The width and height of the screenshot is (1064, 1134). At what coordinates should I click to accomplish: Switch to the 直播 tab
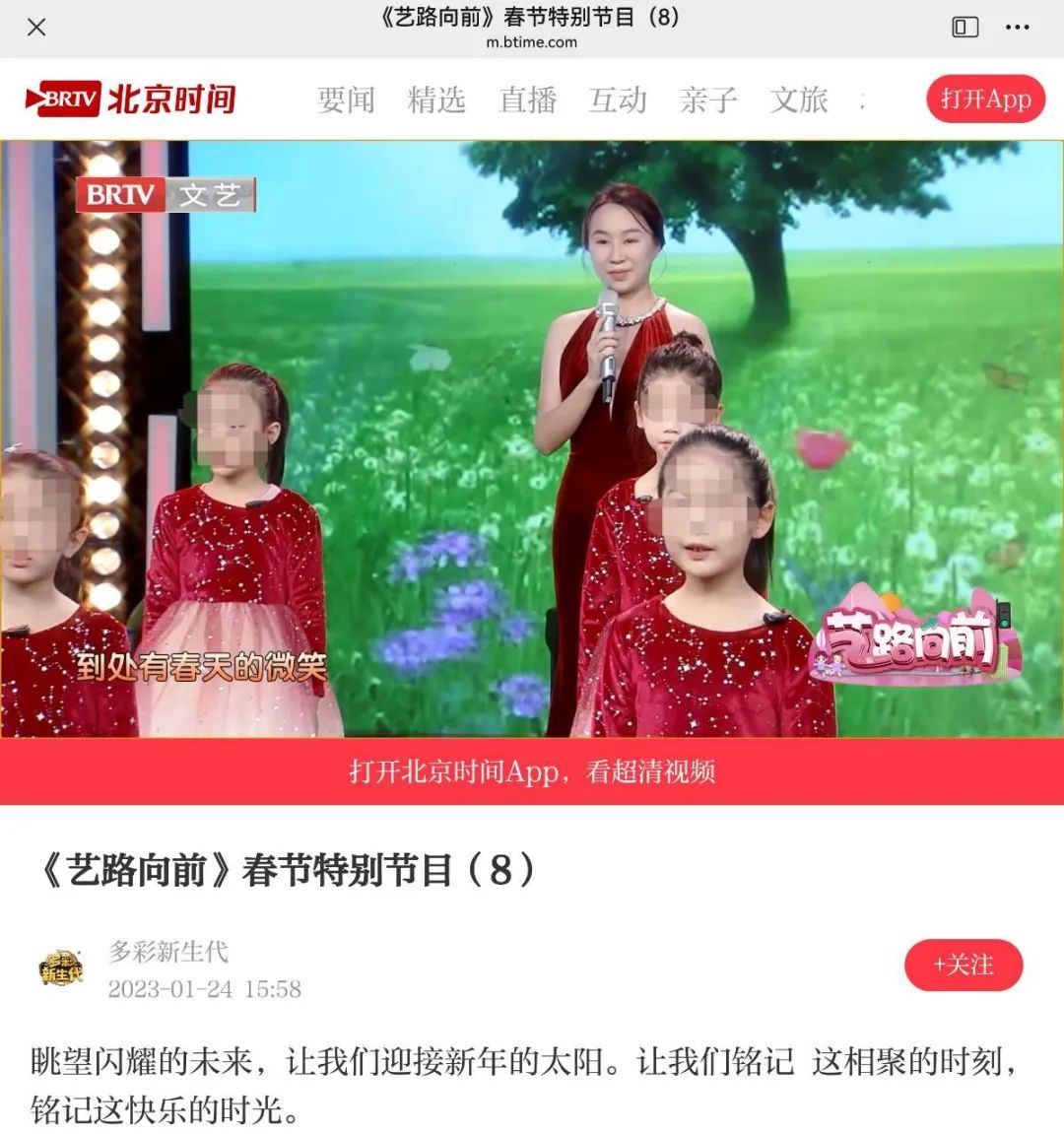click(x=527, y=100)
